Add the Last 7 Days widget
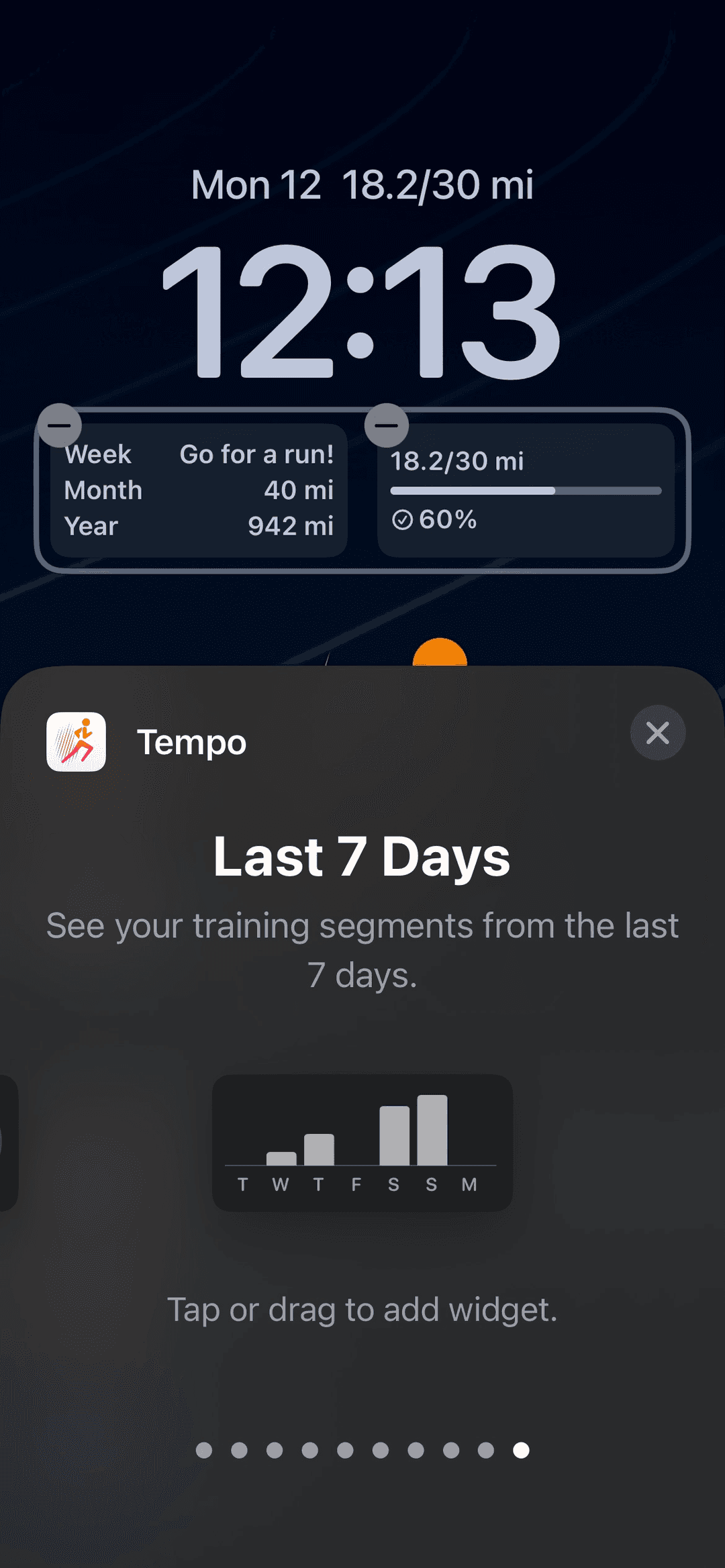This screenshot has width=725, height=1568. click(x=362, y=1143)
